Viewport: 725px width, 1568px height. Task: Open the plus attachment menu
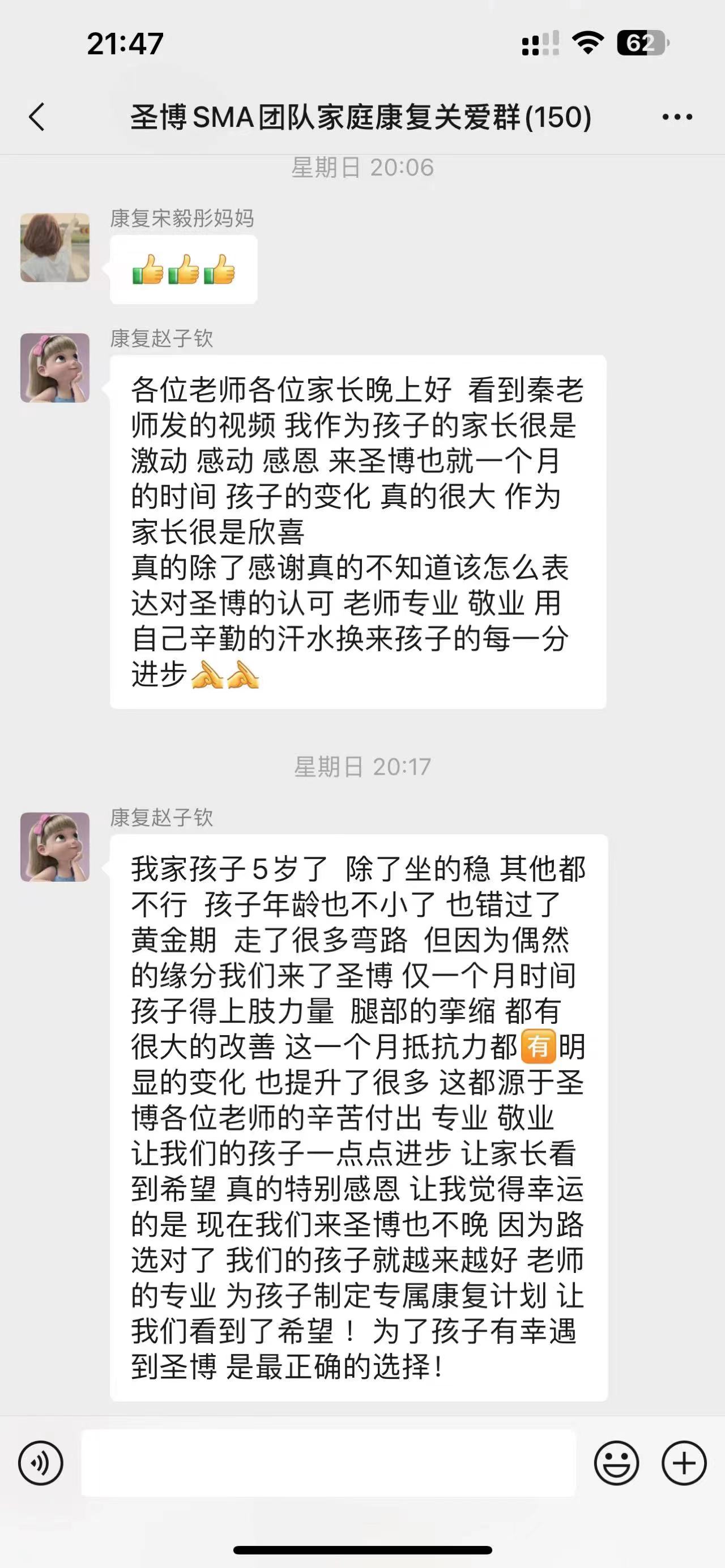(684, 1463)
